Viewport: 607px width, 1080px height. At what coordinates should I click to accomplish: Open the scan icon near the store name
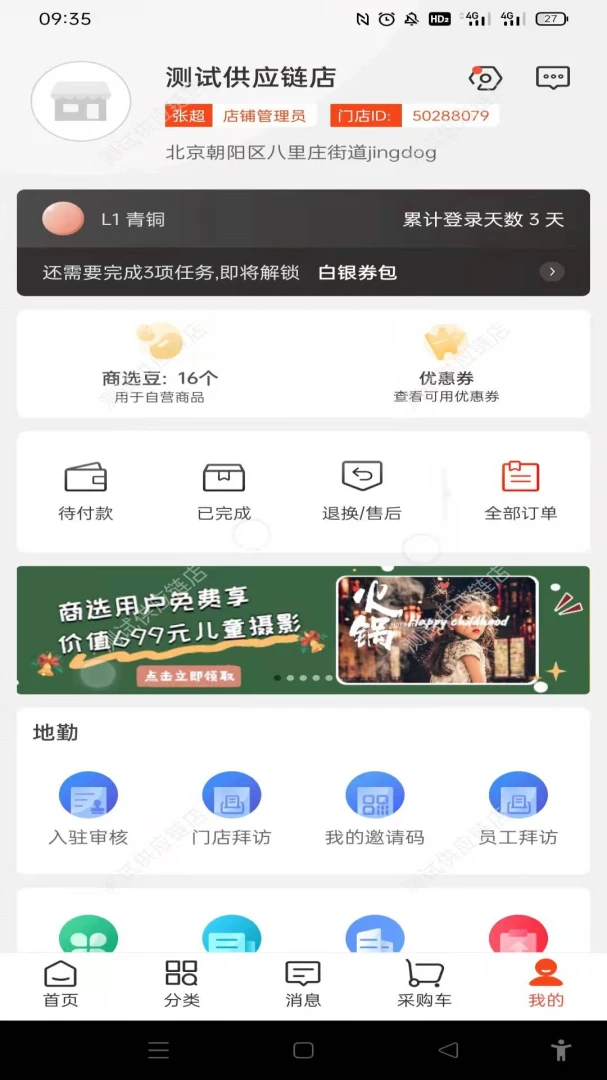tap(485, 77)
